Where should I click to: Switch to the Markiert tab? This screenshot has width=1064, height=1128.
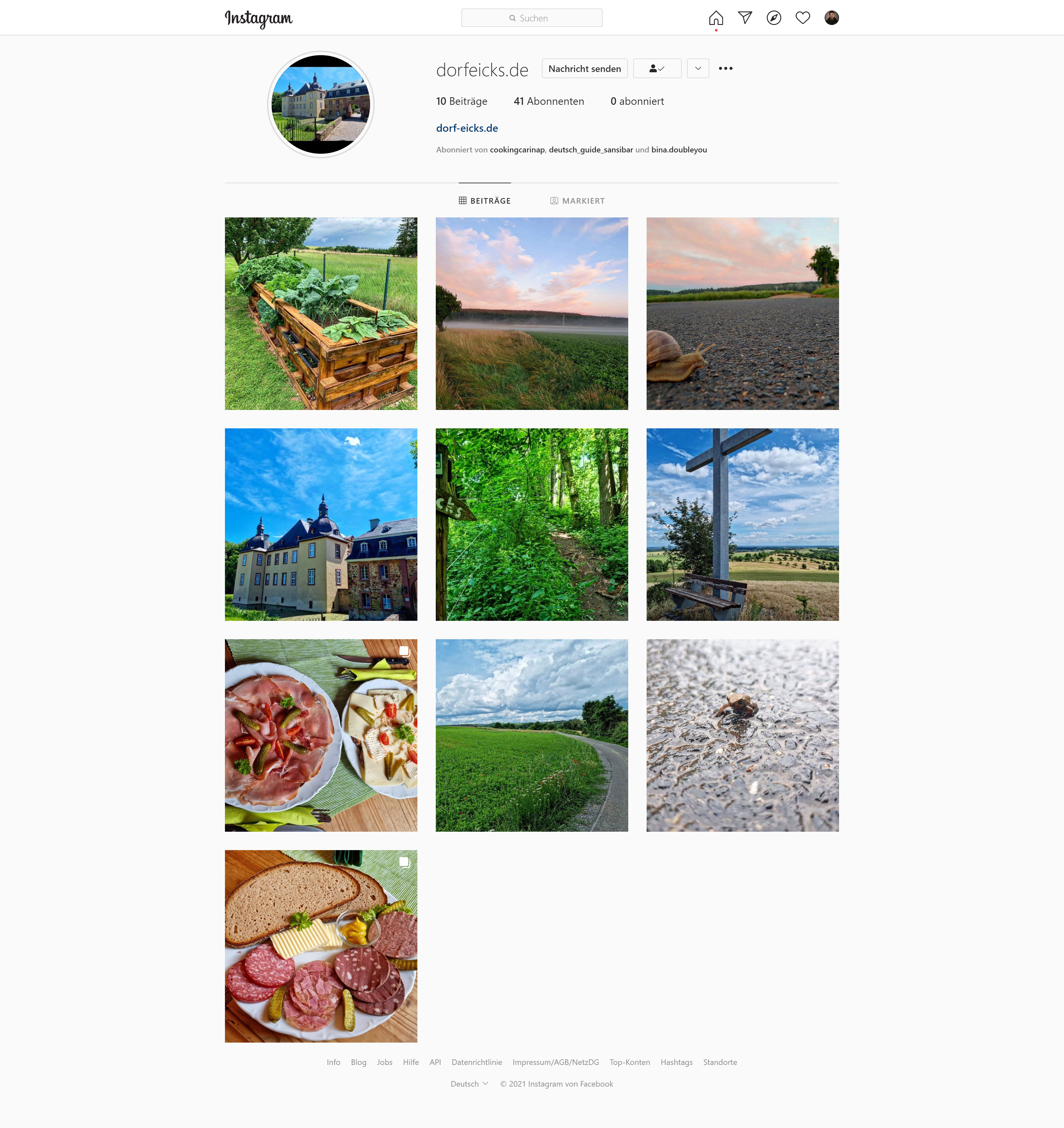coord(577,201)
